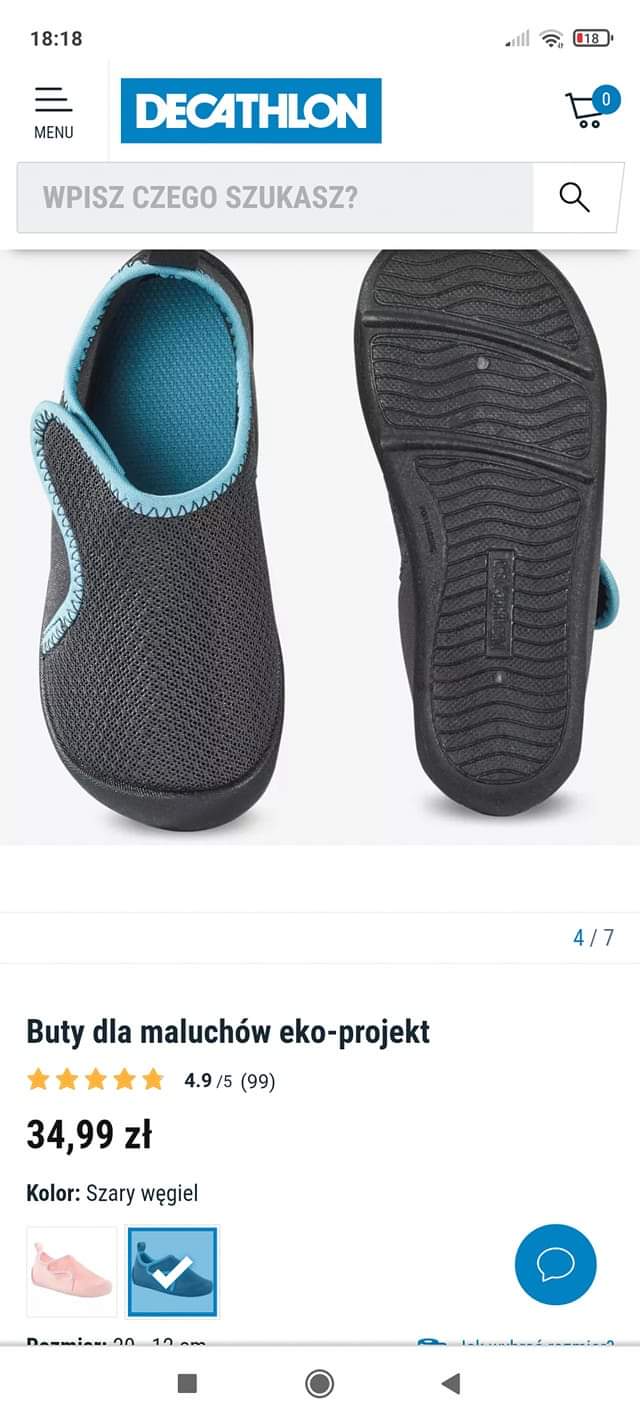The height and width of the screenshot is (1422, 640).
Task: Go to the phone home screen
Action: coord(319,1383)
